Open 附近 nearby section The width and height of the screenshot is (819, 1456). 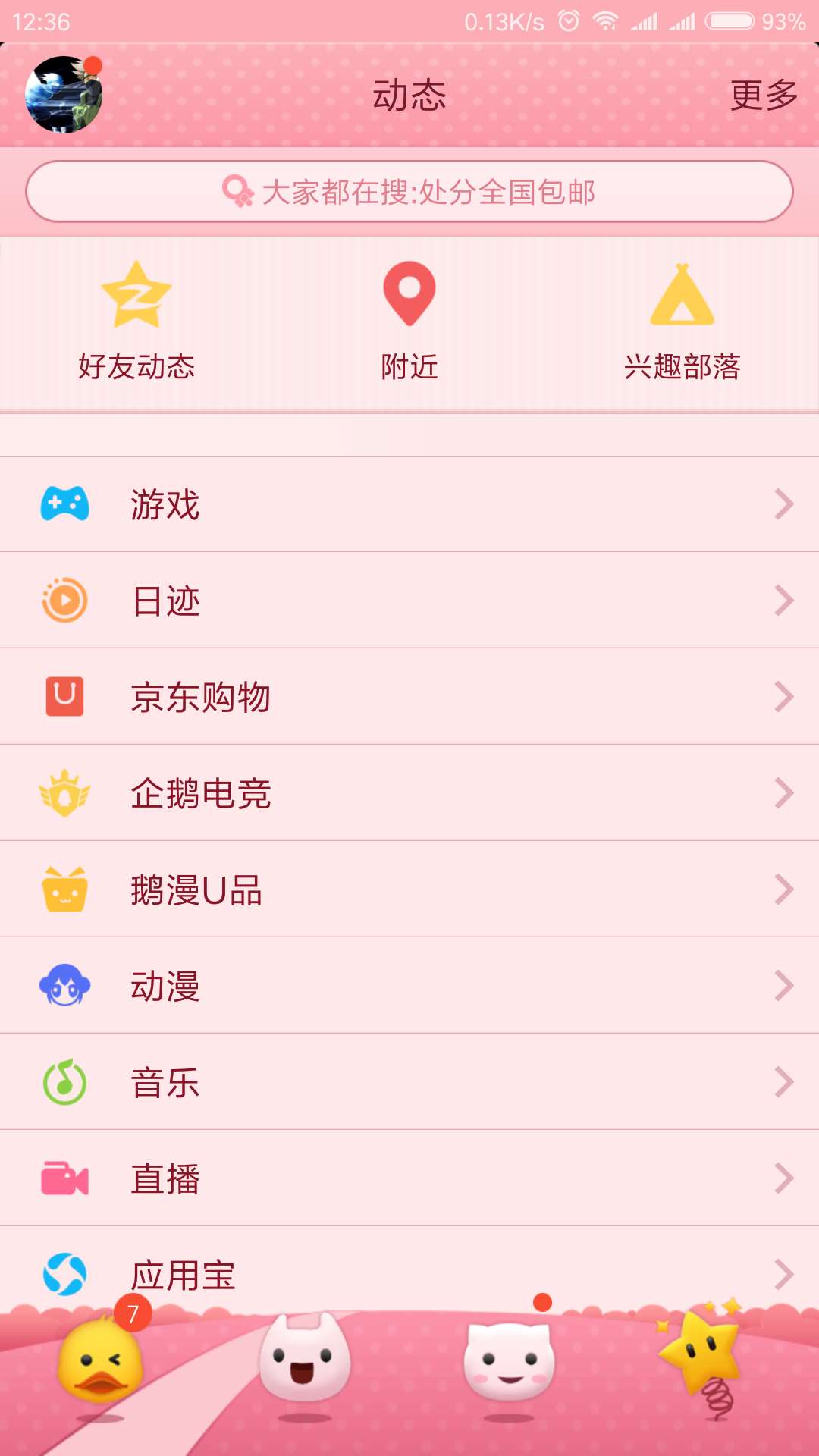coord(409,322)
